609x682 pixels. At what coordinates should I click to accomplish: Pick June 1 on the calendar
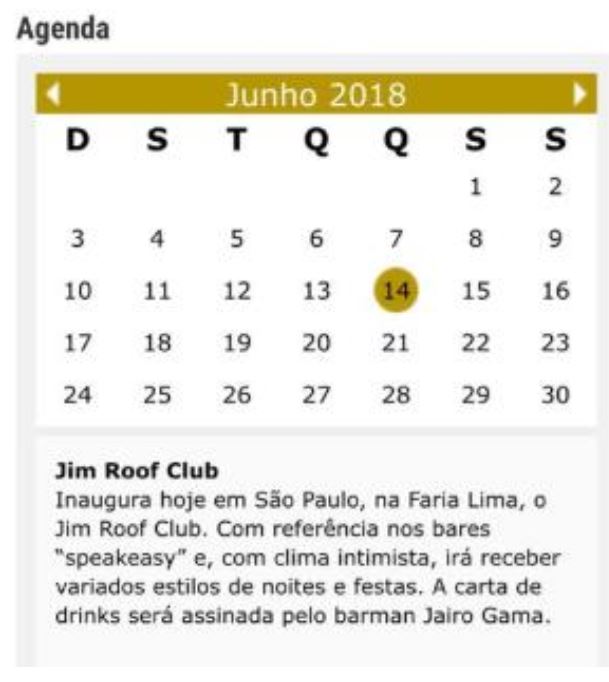[x=476, y=187]
